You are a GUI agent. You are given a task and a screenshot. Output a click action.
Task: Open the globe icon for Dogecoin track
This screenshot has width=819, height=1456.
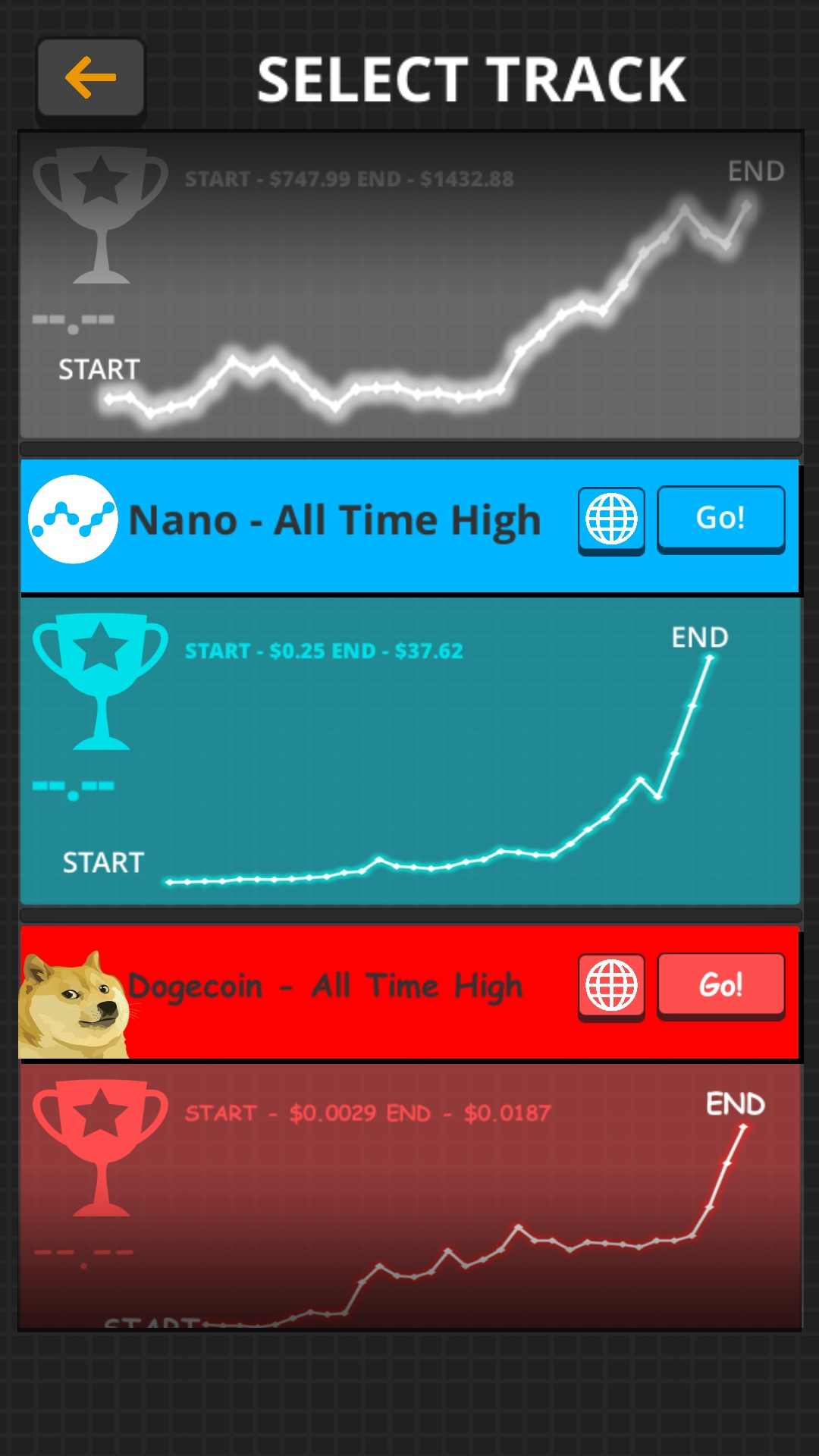pyautogui.click(x=611, y=987)
